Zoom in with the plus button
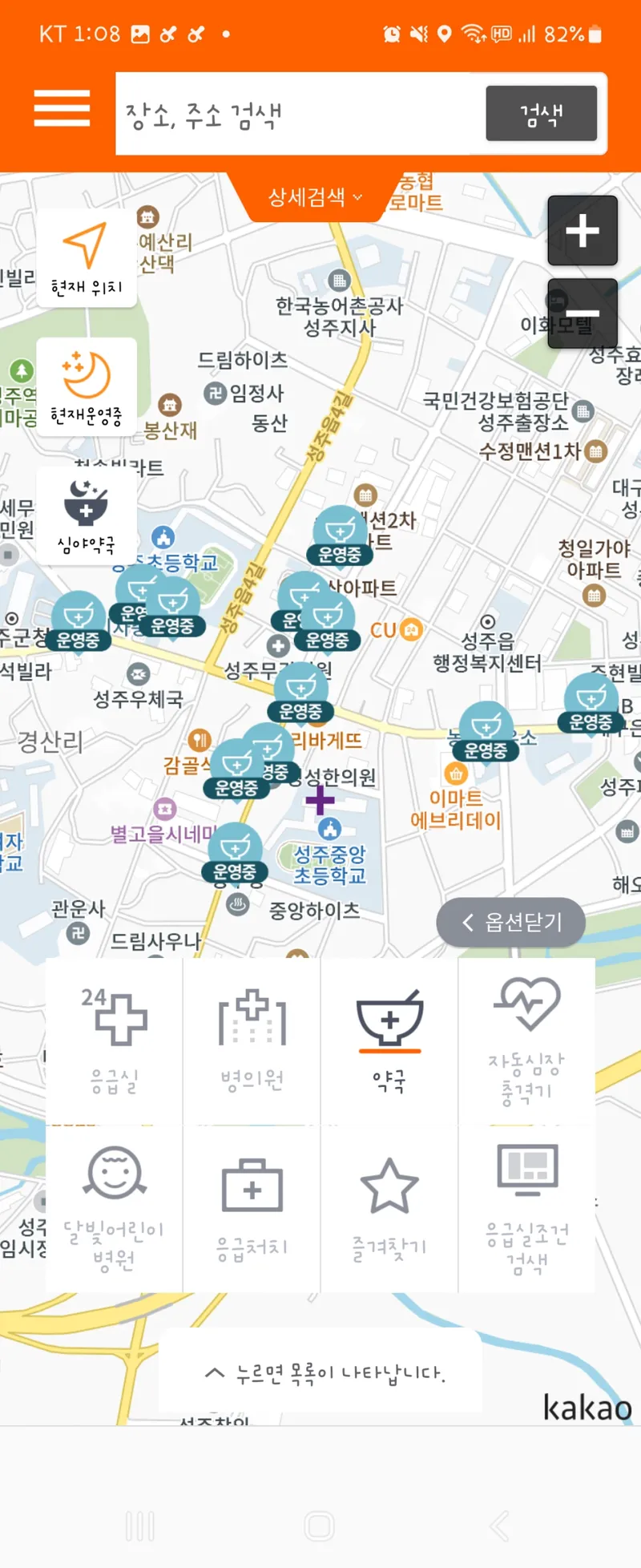 tap(583, 231)
